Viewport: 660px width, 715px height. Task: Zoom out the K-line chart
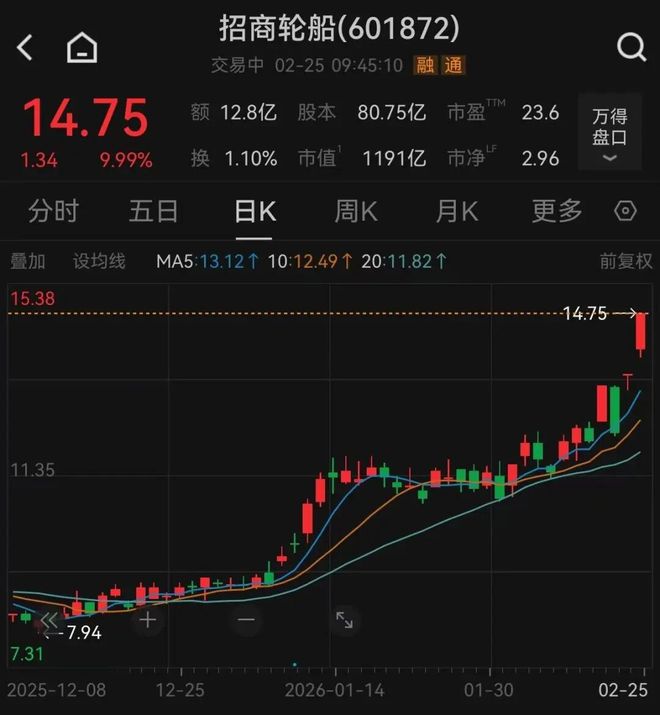coord(246,620)
